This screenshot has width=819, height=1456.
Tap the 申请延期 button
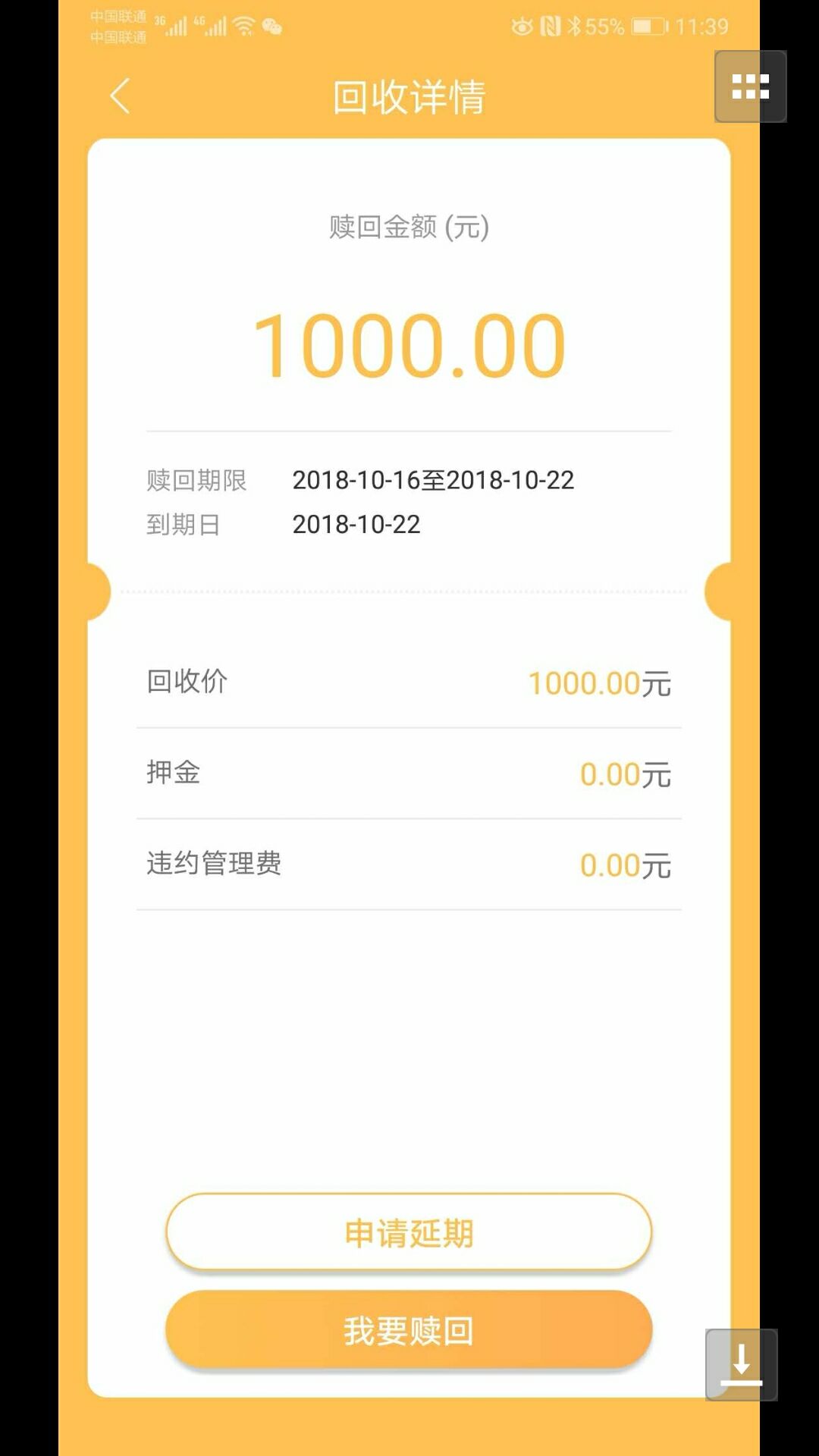(409, 1232)
